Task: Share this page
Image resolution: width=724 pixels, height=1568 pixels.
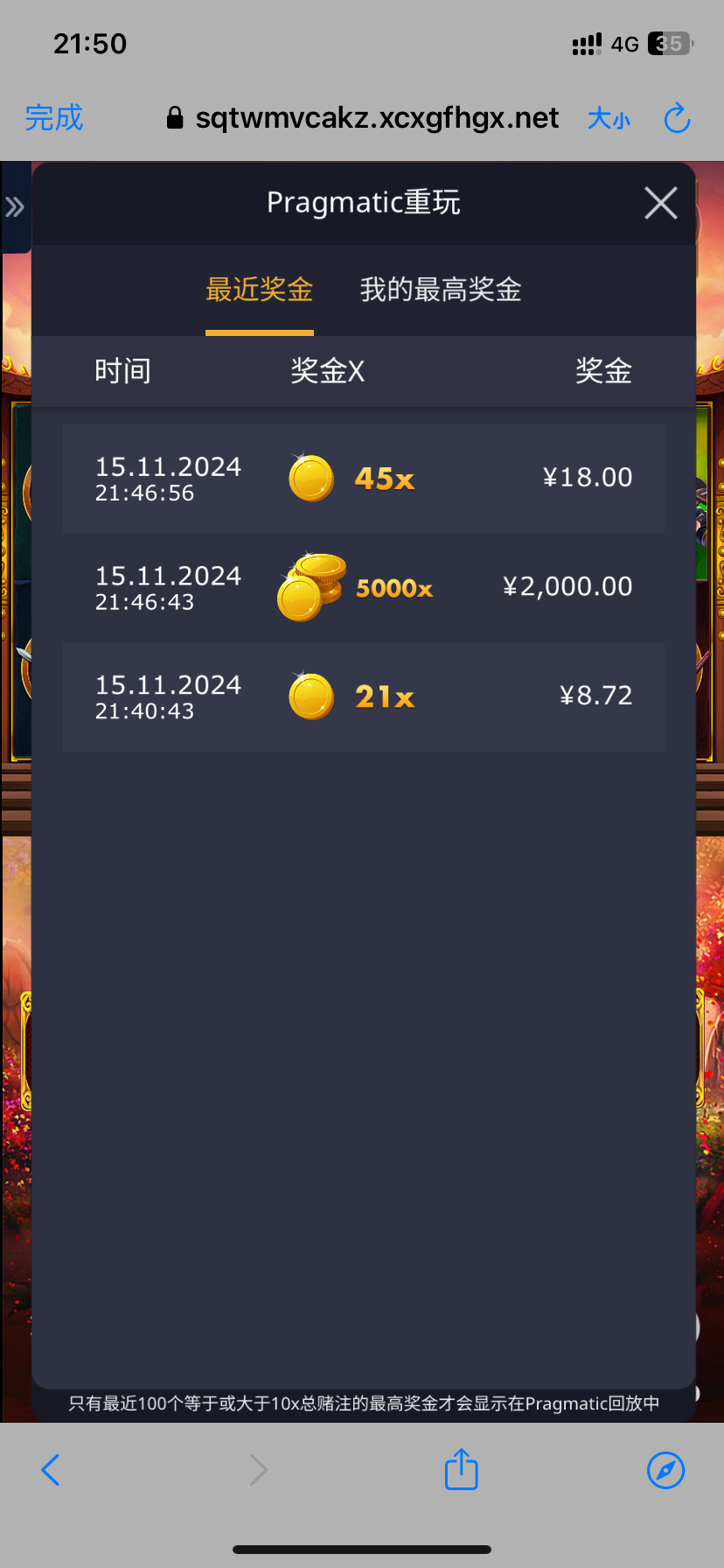Action: coord(461,1469)
